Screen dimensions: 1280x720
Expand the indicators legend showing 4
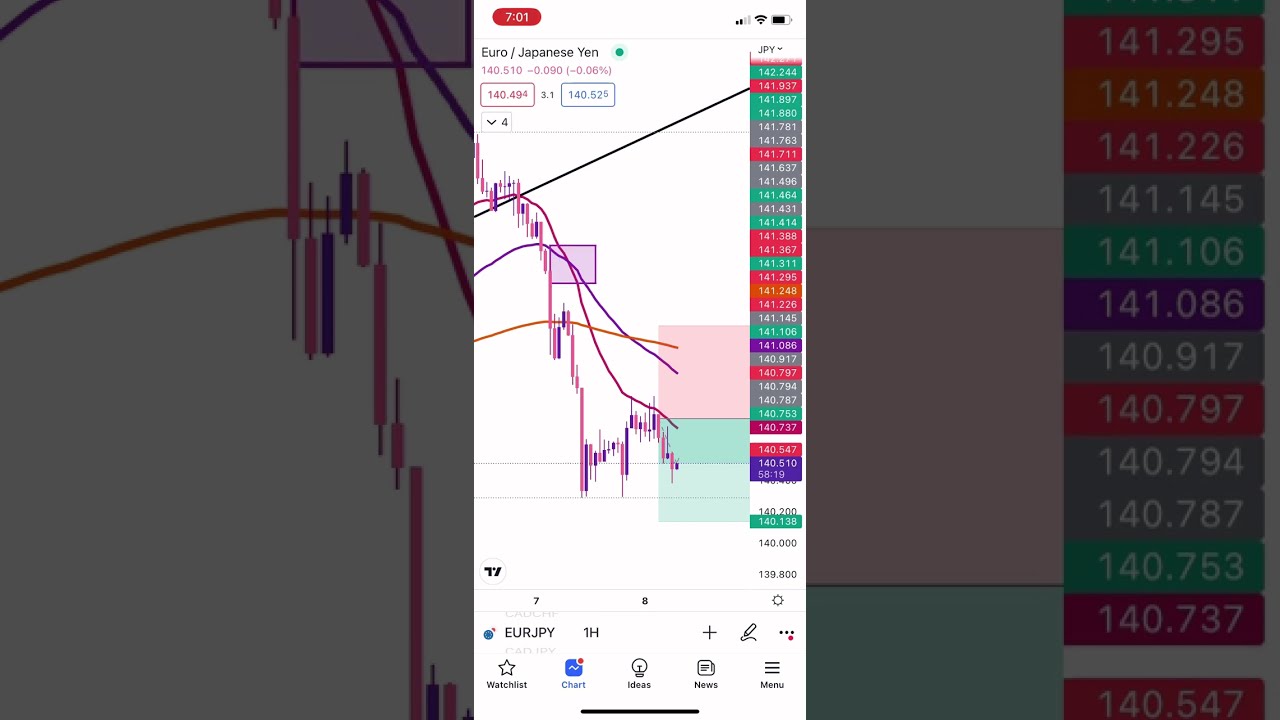[x=496, y=122]
